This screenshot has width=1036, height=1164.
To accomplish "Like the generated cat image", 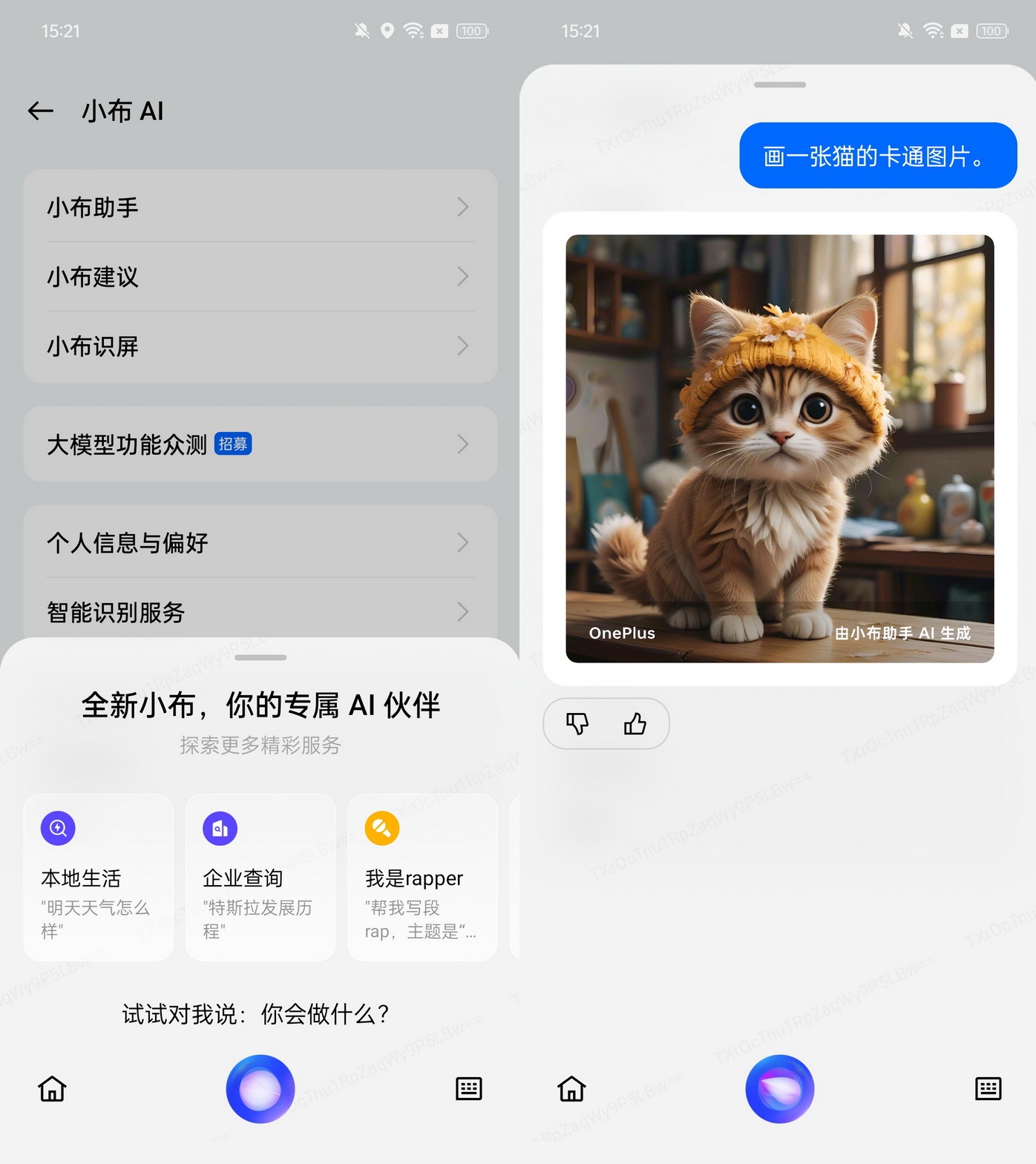I will click(635, 723).
